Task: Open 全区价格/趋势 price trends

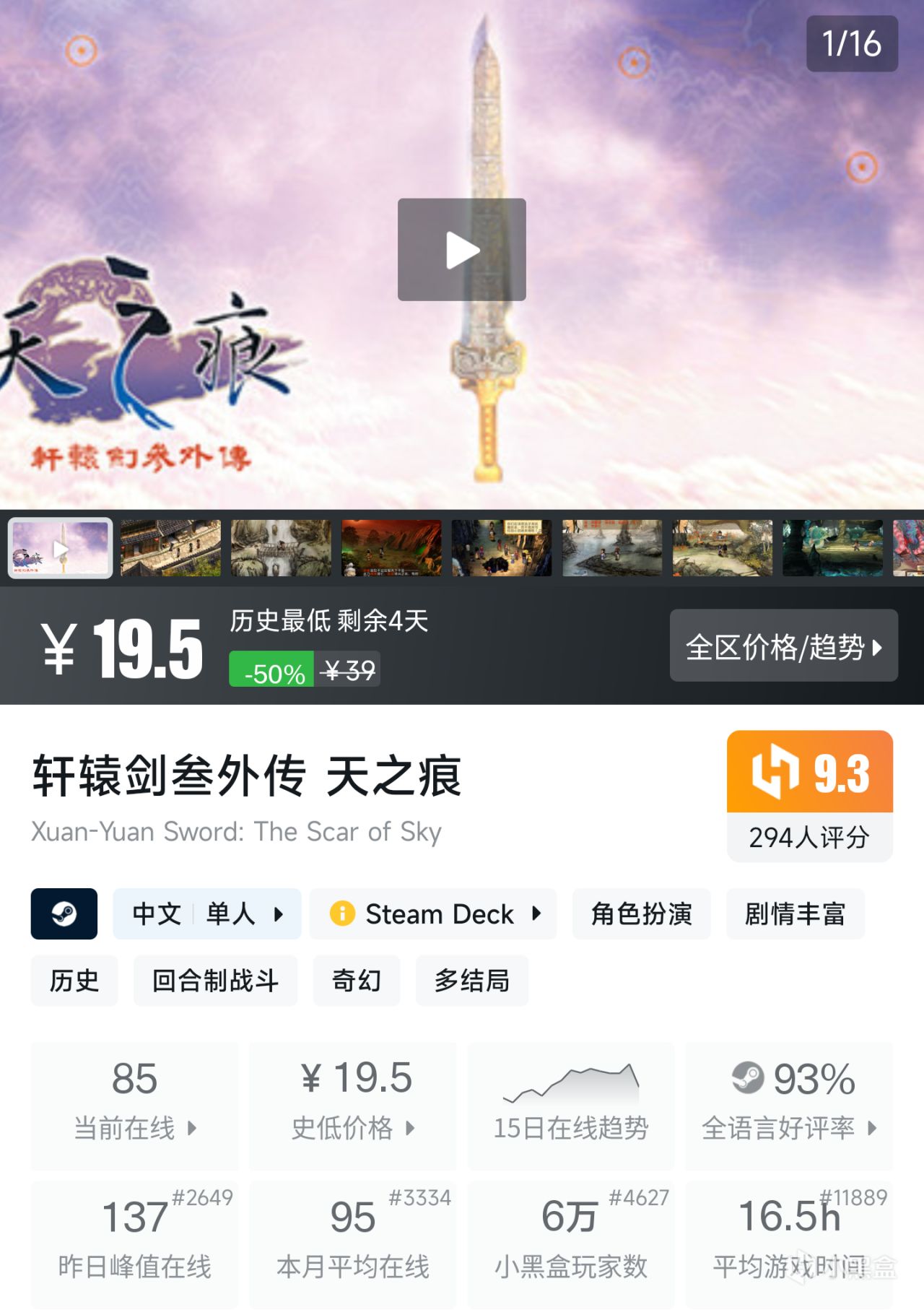Action: point(783,646)
